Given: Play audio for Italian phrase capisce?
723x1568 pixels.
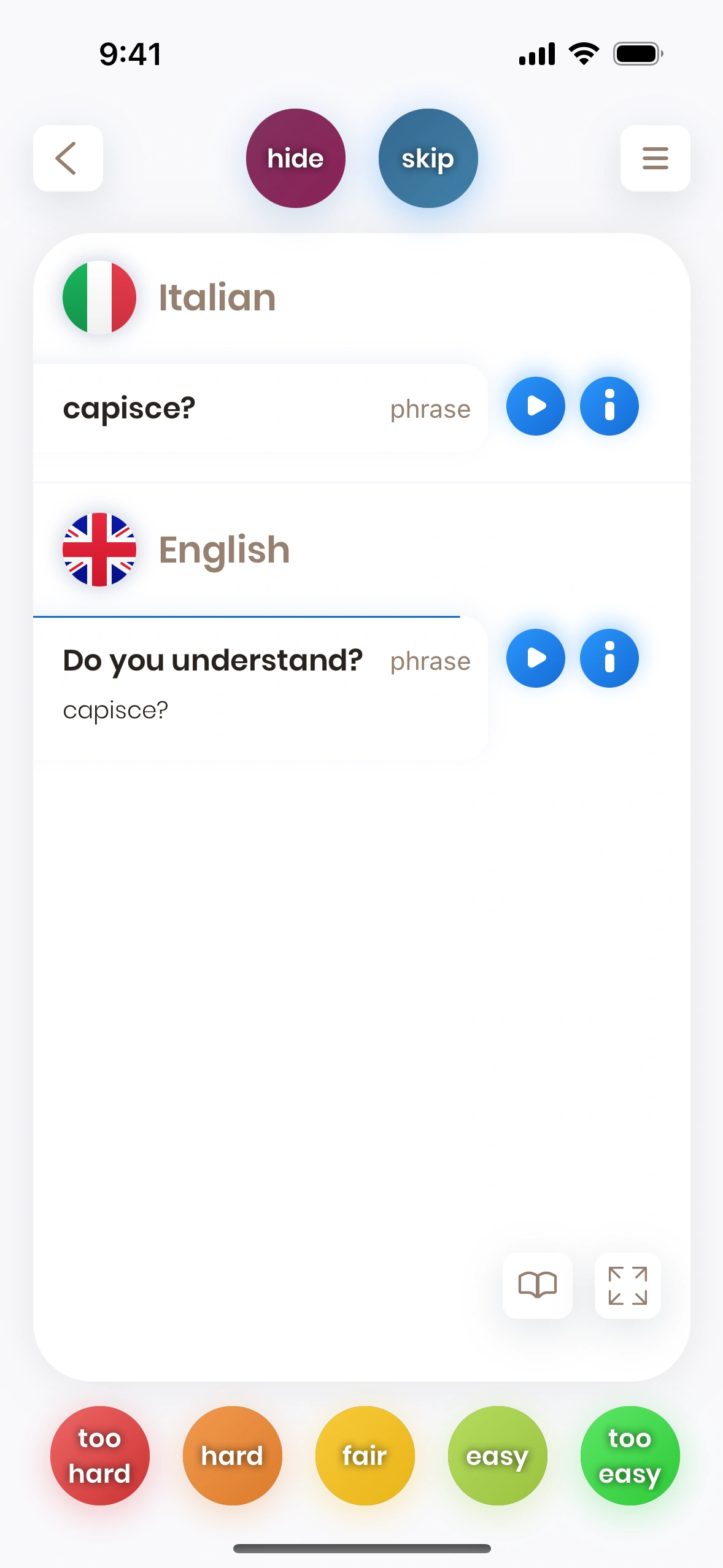Looking at the screenshot, I should 535,406.
